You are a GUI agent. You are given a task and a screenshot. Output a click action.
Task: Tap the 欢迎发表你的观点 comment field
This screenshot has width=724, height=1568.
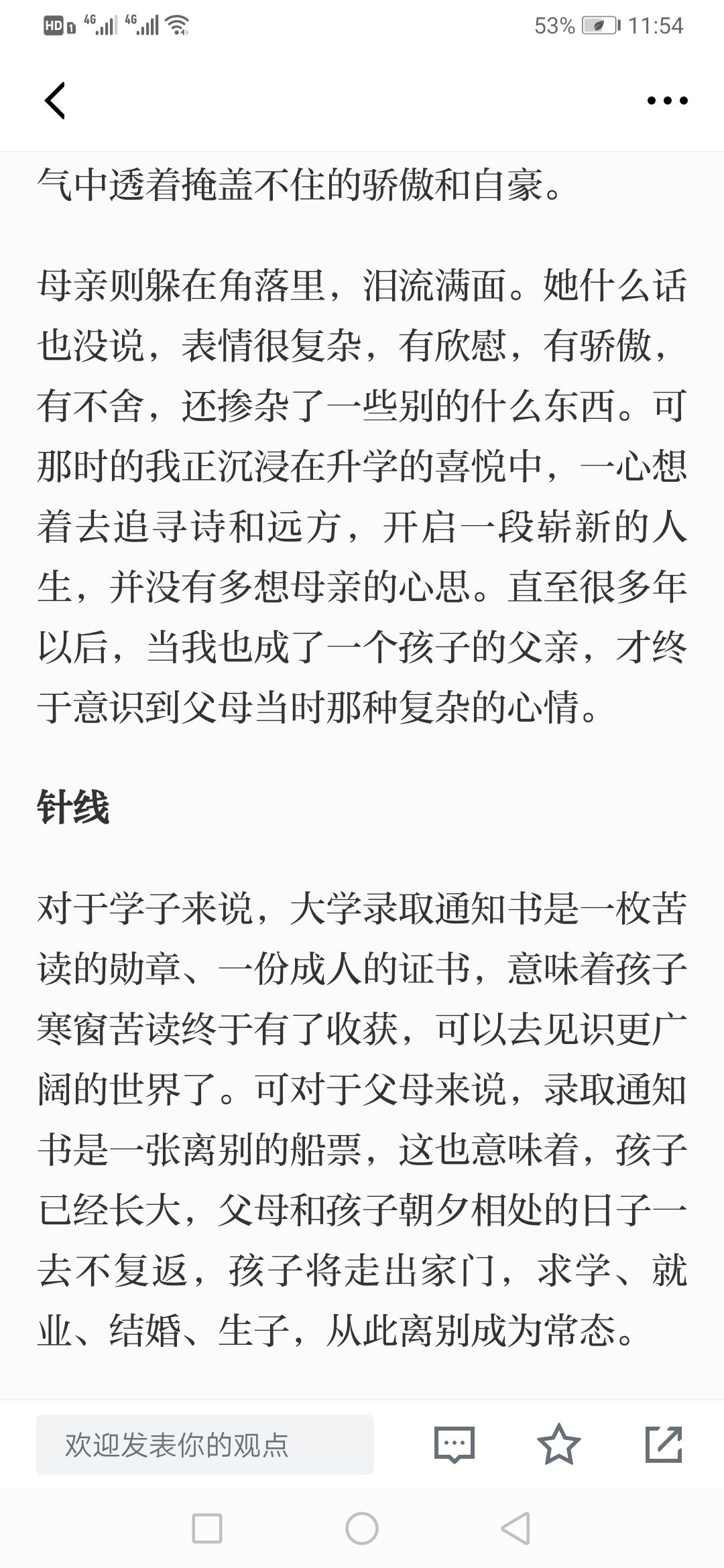pos(205,1444)
